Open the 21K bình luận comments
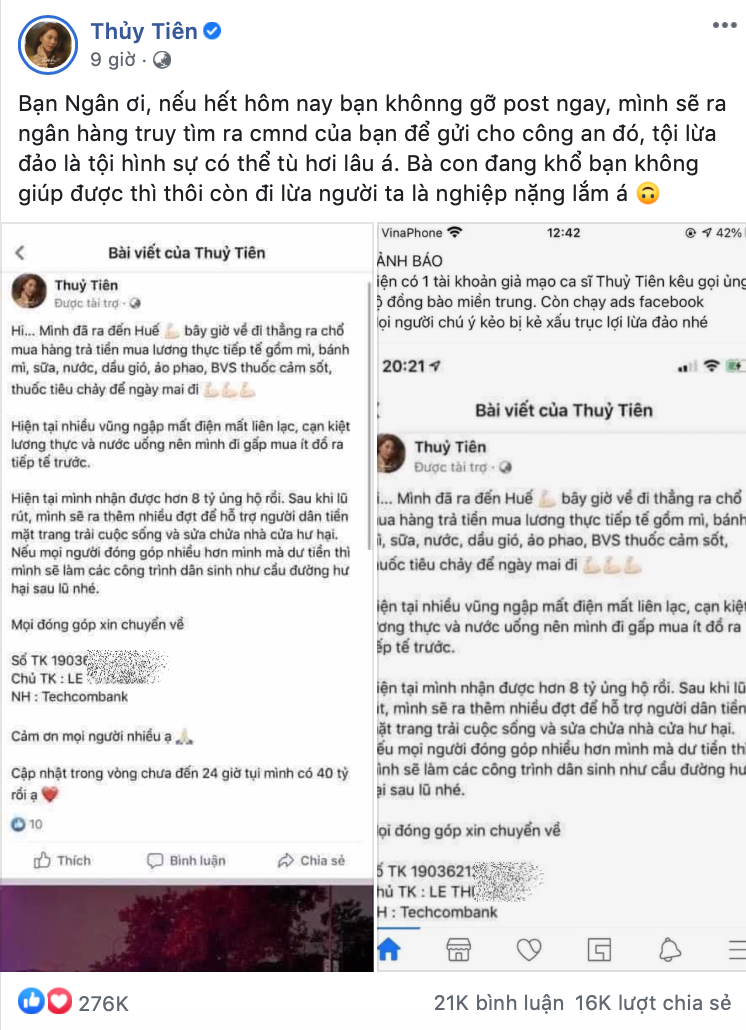The image size is (746, 1030). coord(499,1003)
